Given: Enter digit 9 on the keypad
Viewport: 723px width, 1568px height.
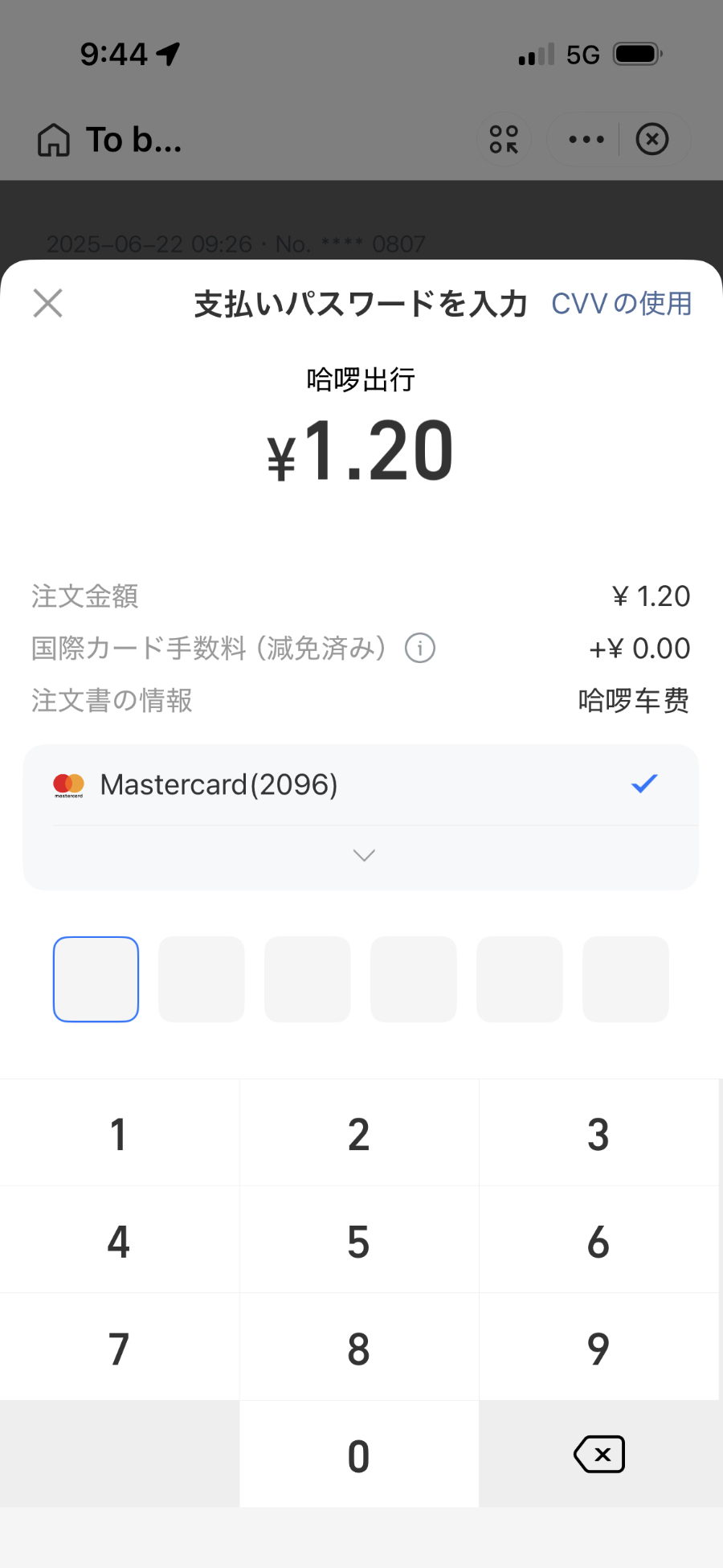Looking at the screenshot, I should (598, 1349).
